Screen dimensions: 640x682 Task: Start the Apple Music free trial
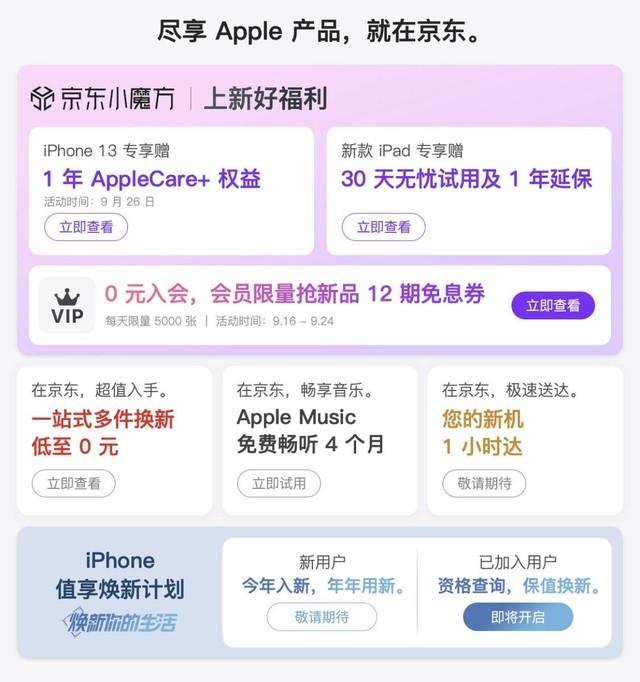279,483
